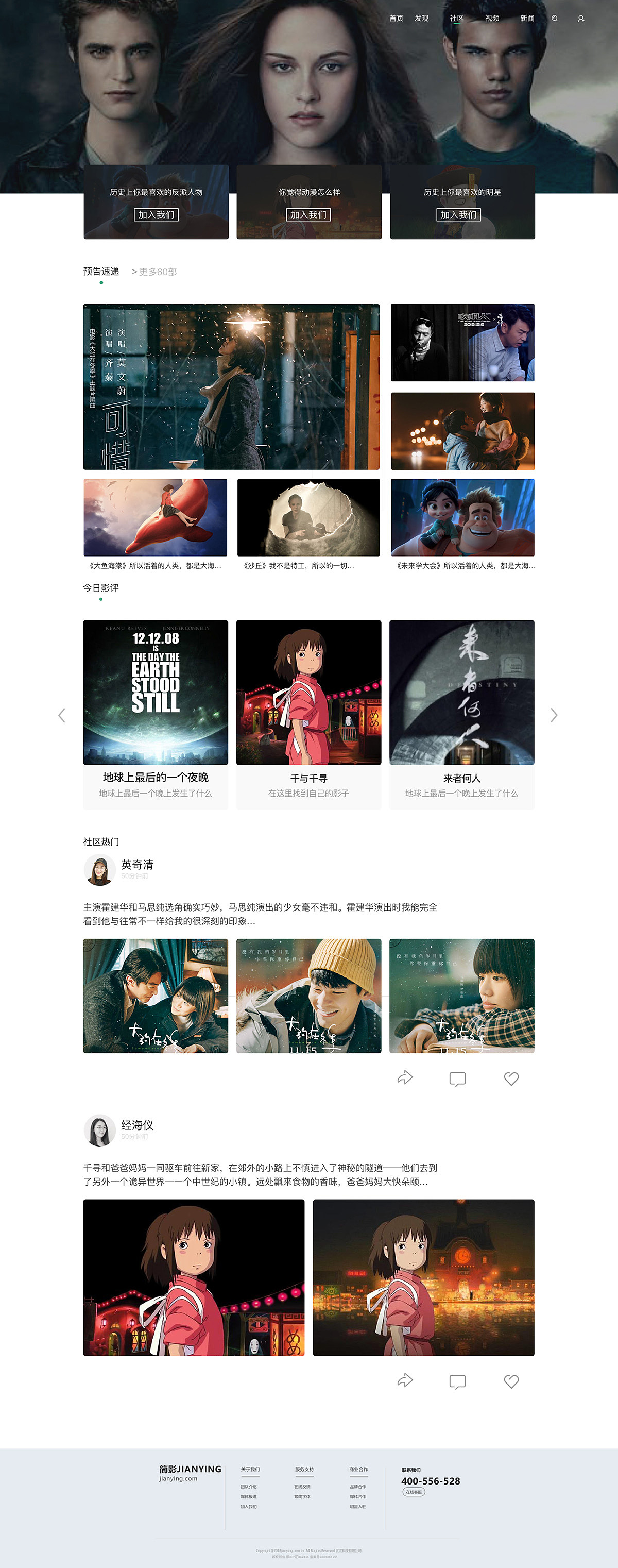Viewport: 618px width, 1568px height.
Task: Switch to the 视频 navigation tab
Action: coord(491,18)
